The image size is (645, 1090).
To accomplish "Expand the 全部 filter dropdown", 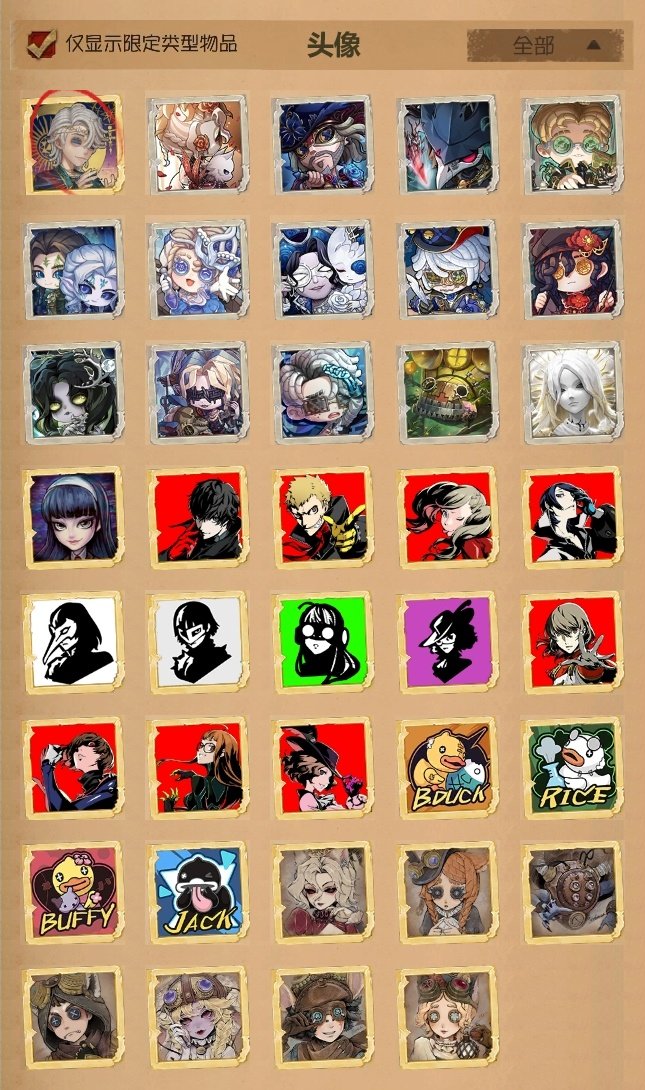I will pos(549,45).
